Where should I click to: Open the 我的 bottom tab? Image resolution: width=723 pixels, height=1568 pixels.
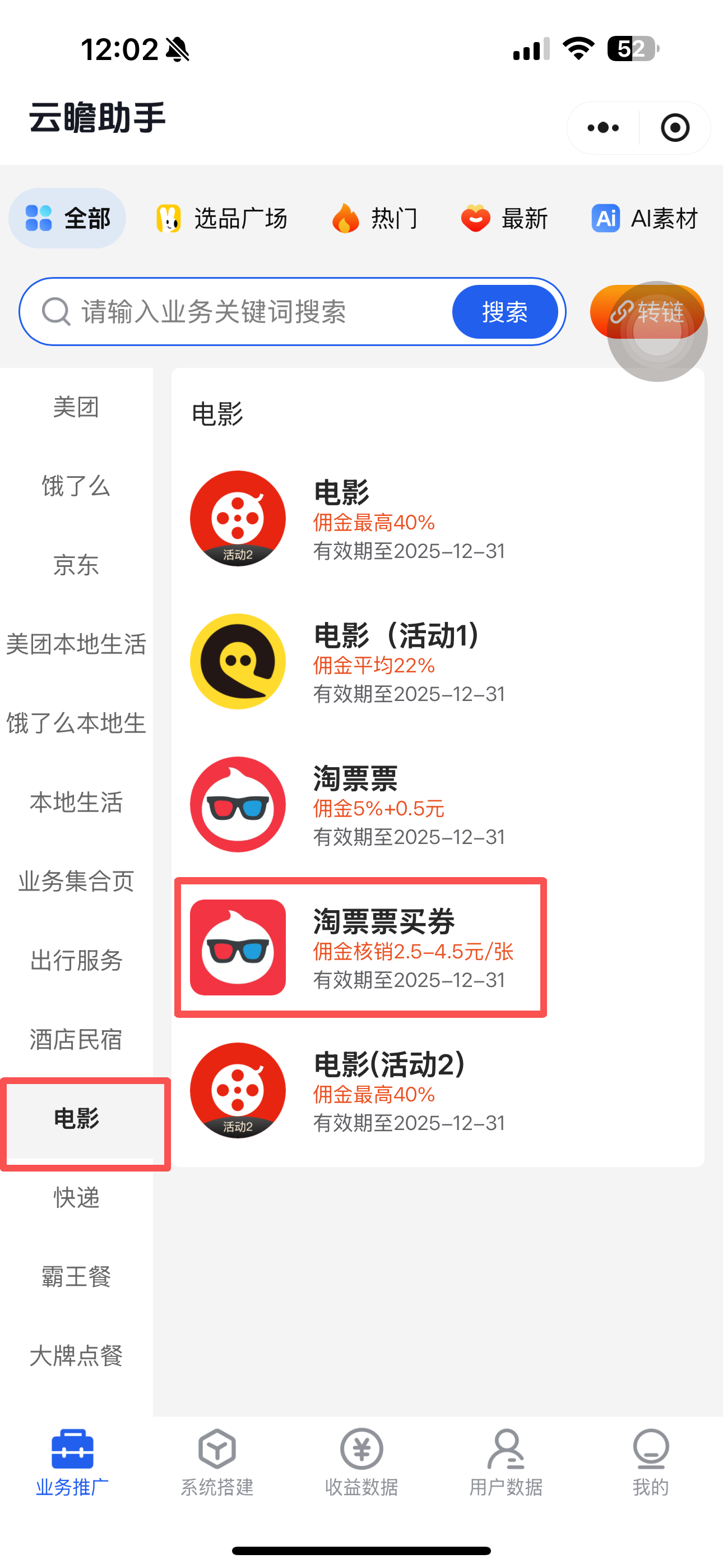(x=651, y=1462)
